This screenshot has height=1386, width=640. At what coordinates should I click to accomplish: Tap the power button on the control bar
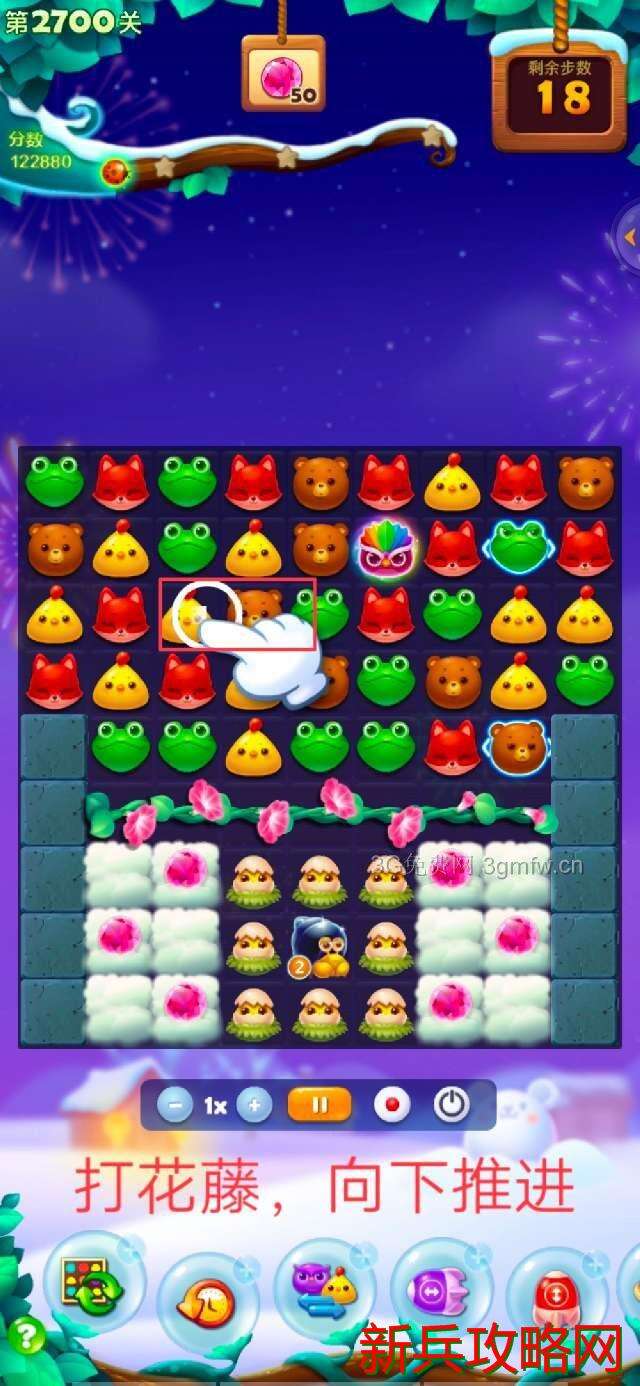(452, 1105)
